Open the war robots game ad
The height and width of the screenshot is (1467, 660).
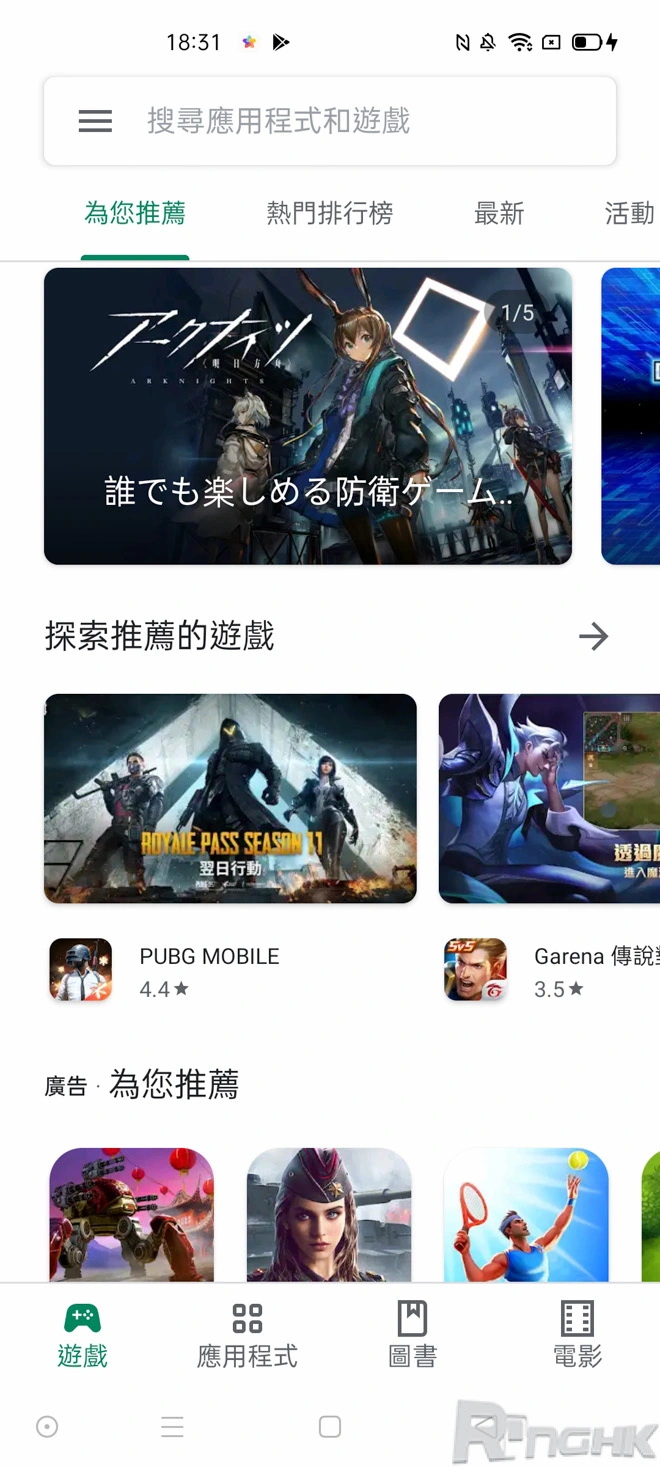click(x=132, y=1214)
